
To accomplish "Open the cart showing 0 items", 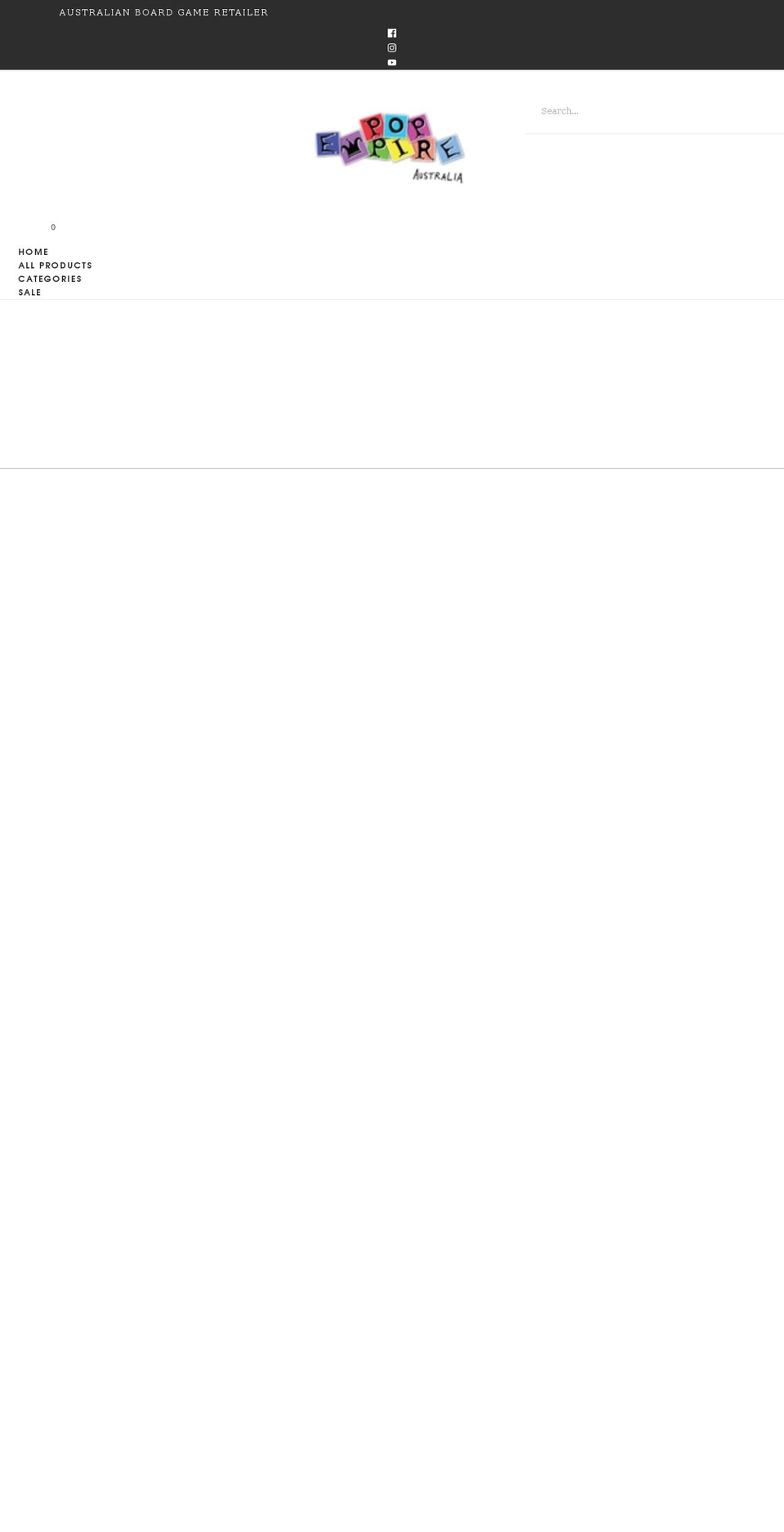I will [x=51, y=227].
